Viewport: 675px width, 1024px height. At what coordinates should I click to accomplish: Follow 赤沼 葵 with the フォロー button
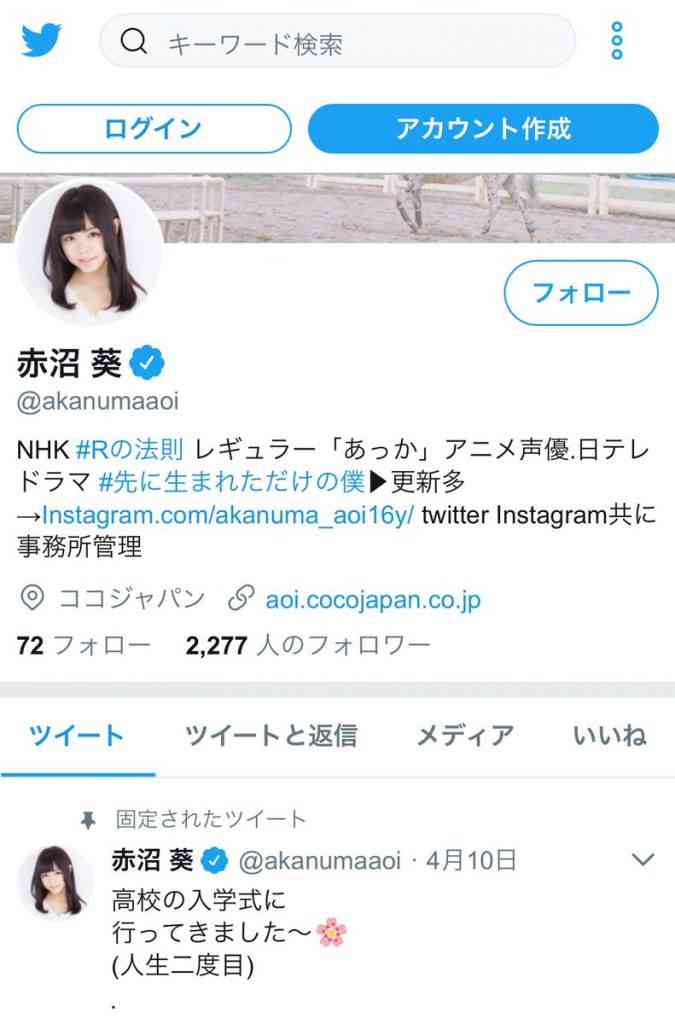[581, 292]
